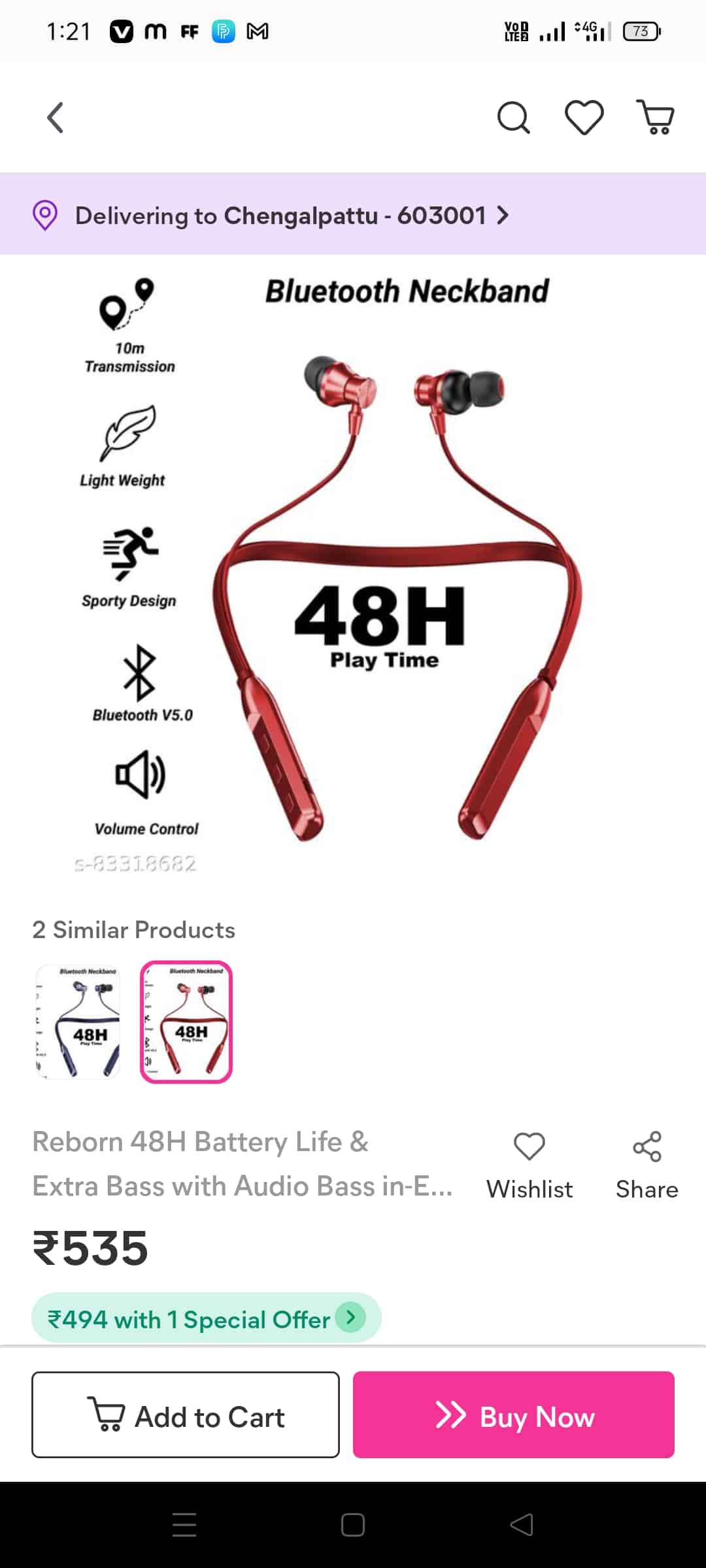The image size is (706, 1568).
Task: Open recent apps from the navigation bar
Action: 184,1525
